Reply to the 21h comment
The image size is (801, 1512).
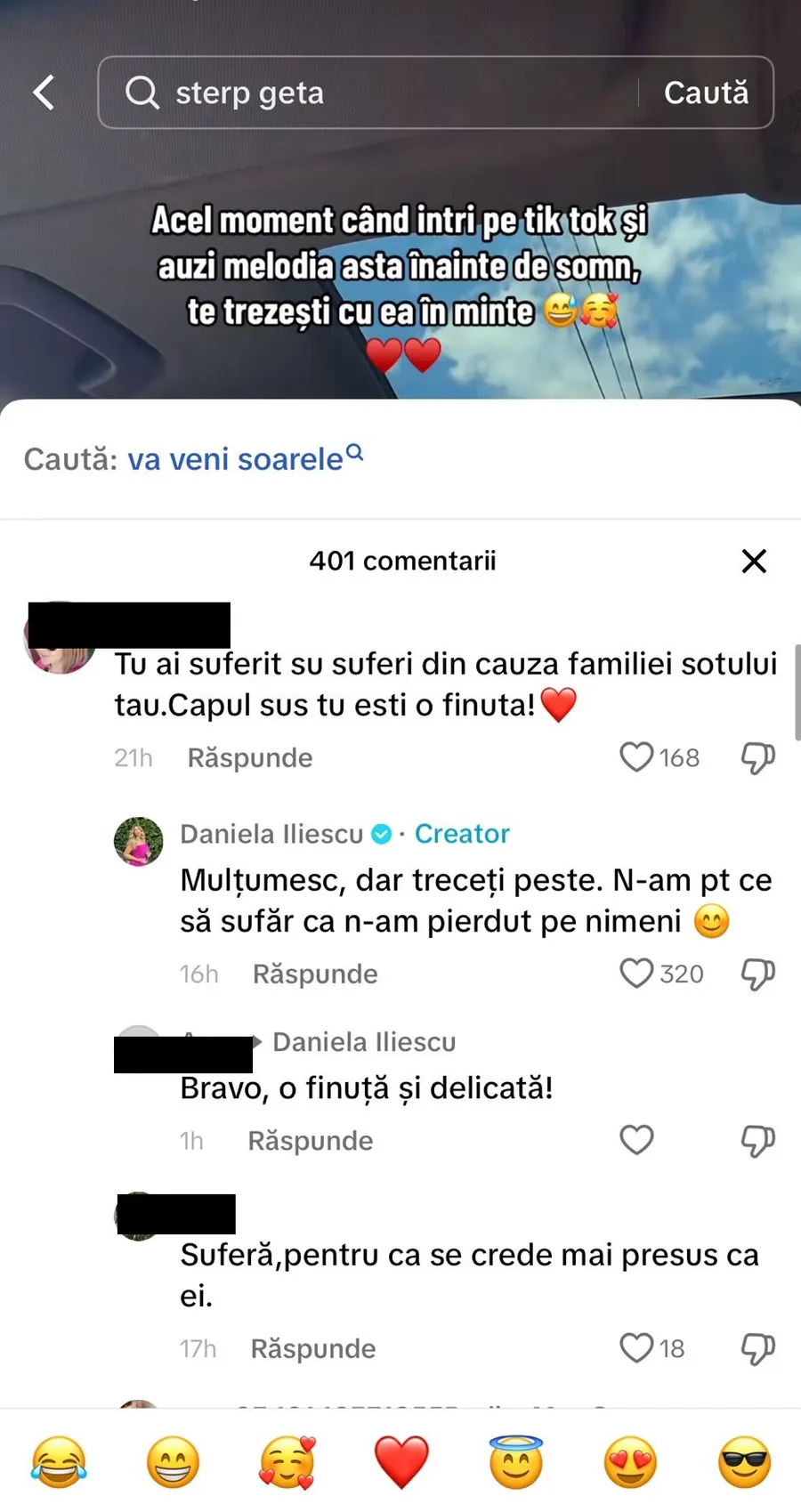[250, 758]
